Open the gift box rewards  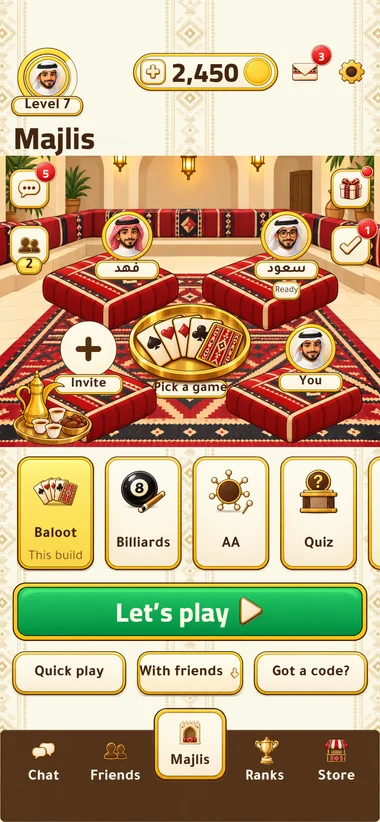[350, 189]
